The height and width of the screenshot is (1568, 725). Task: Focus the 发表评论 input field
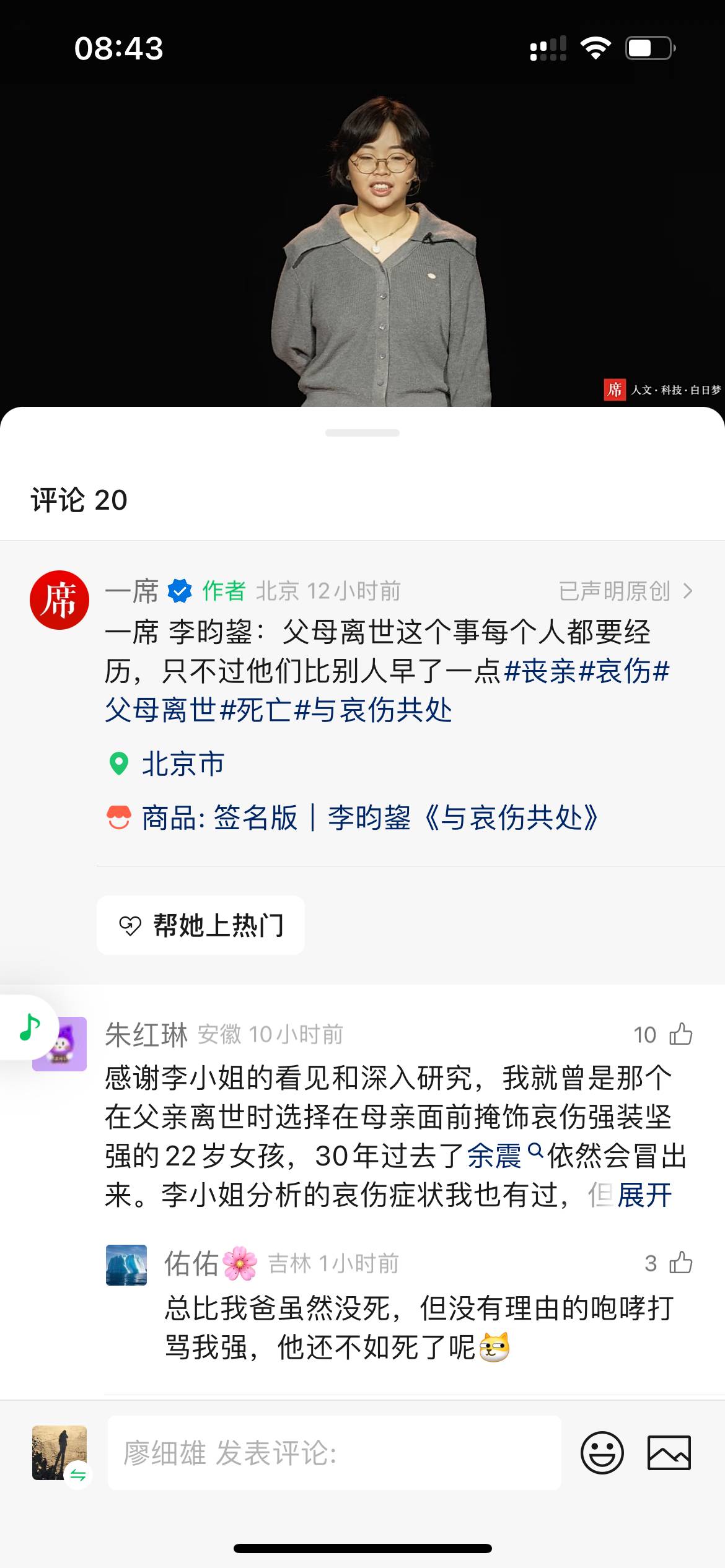(335, 1453)
